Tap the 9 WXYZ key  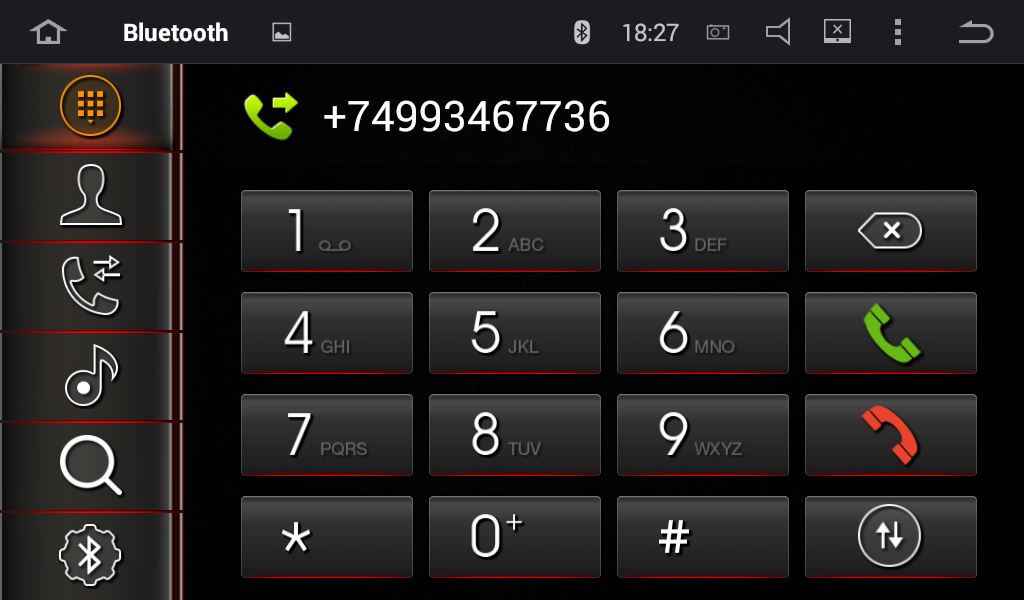tap(702, 435)
